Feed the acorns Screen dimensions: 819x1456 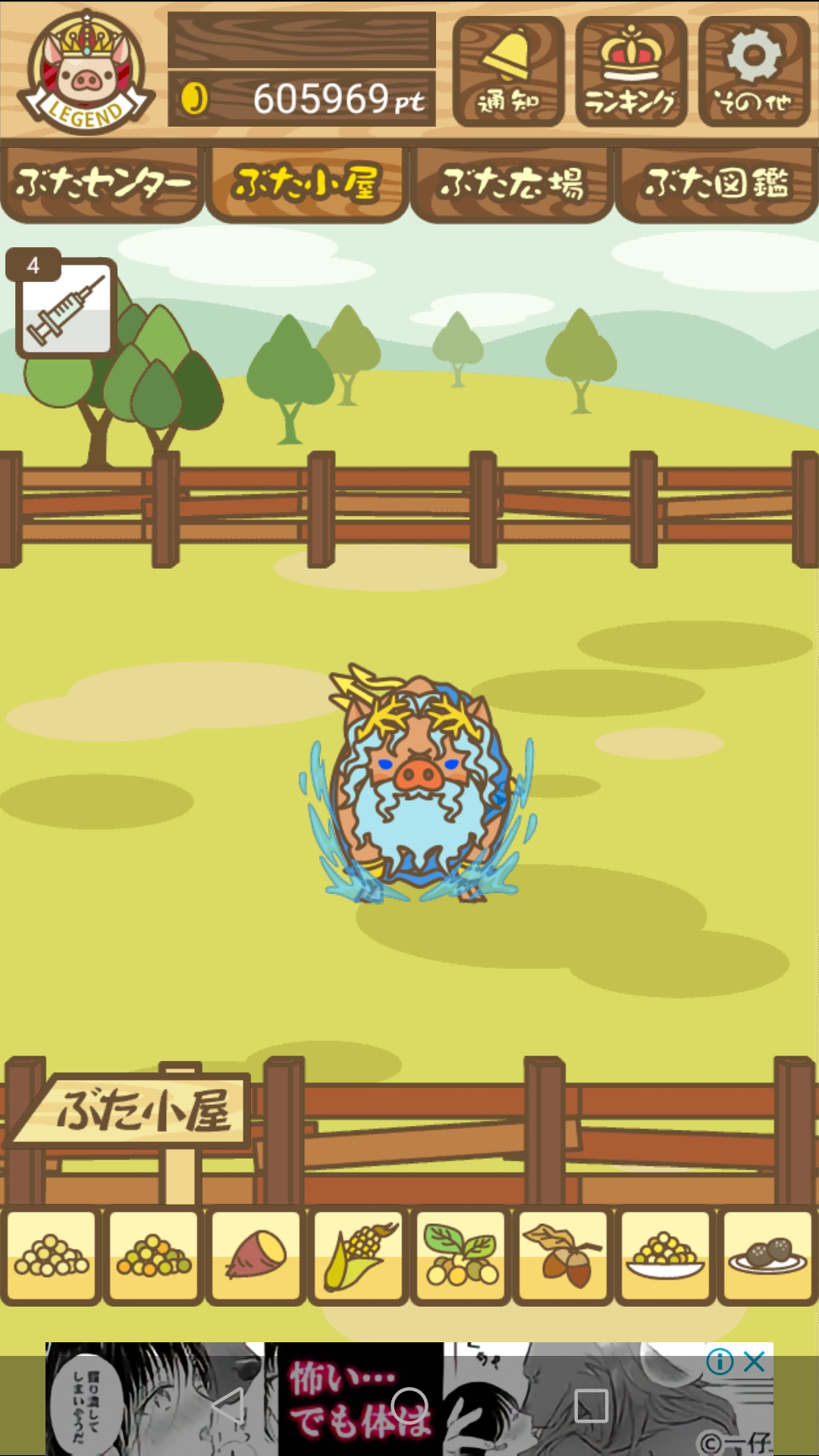563,1255
